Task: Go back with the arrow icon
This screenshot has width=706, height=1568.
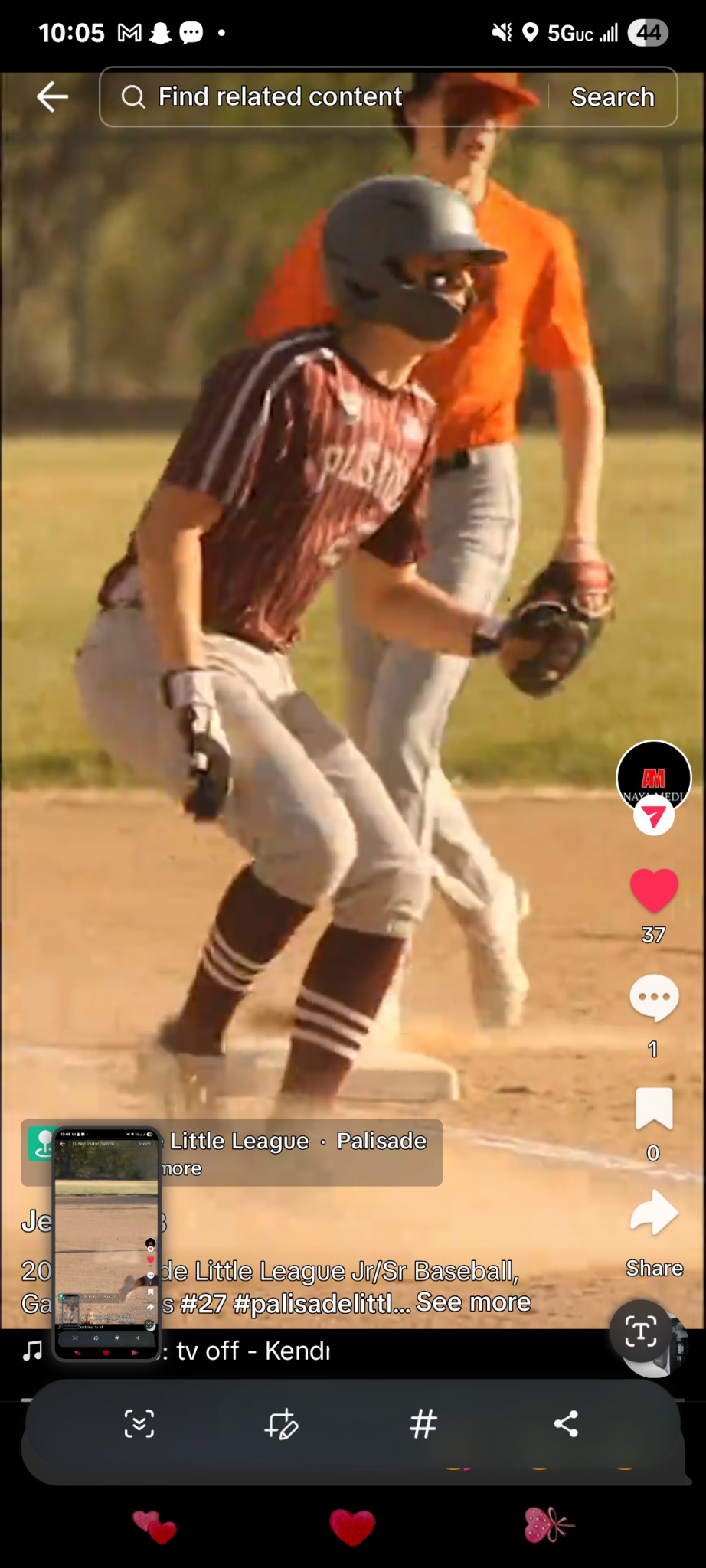Action: click(x=52, y=96)
